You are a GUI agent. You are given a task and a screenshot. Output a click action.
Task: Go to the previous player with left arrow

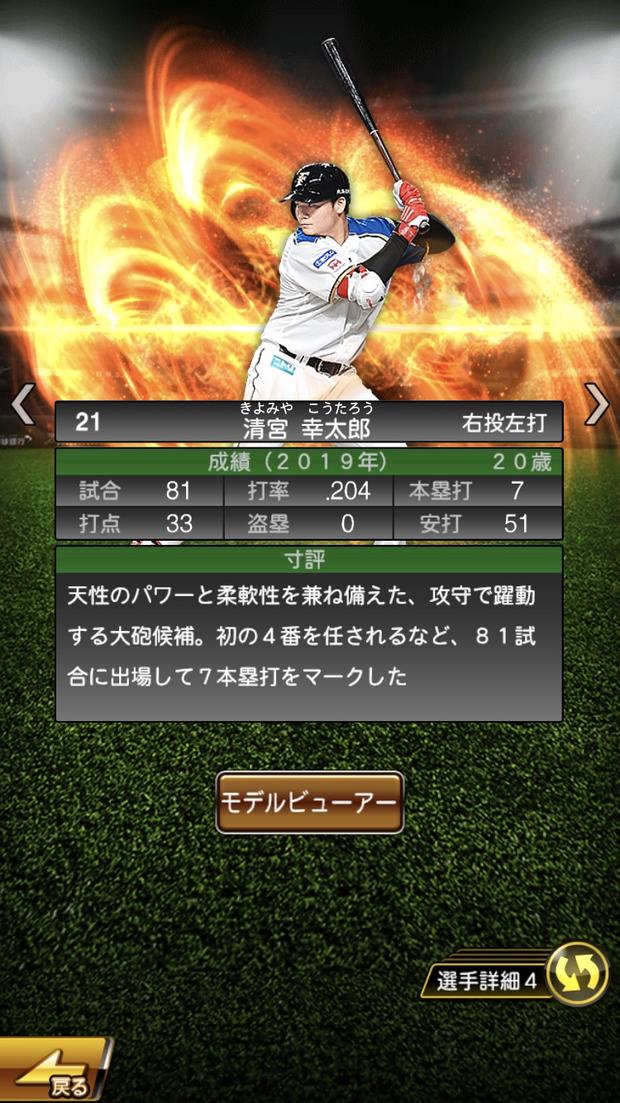click(x=22, y=404)
